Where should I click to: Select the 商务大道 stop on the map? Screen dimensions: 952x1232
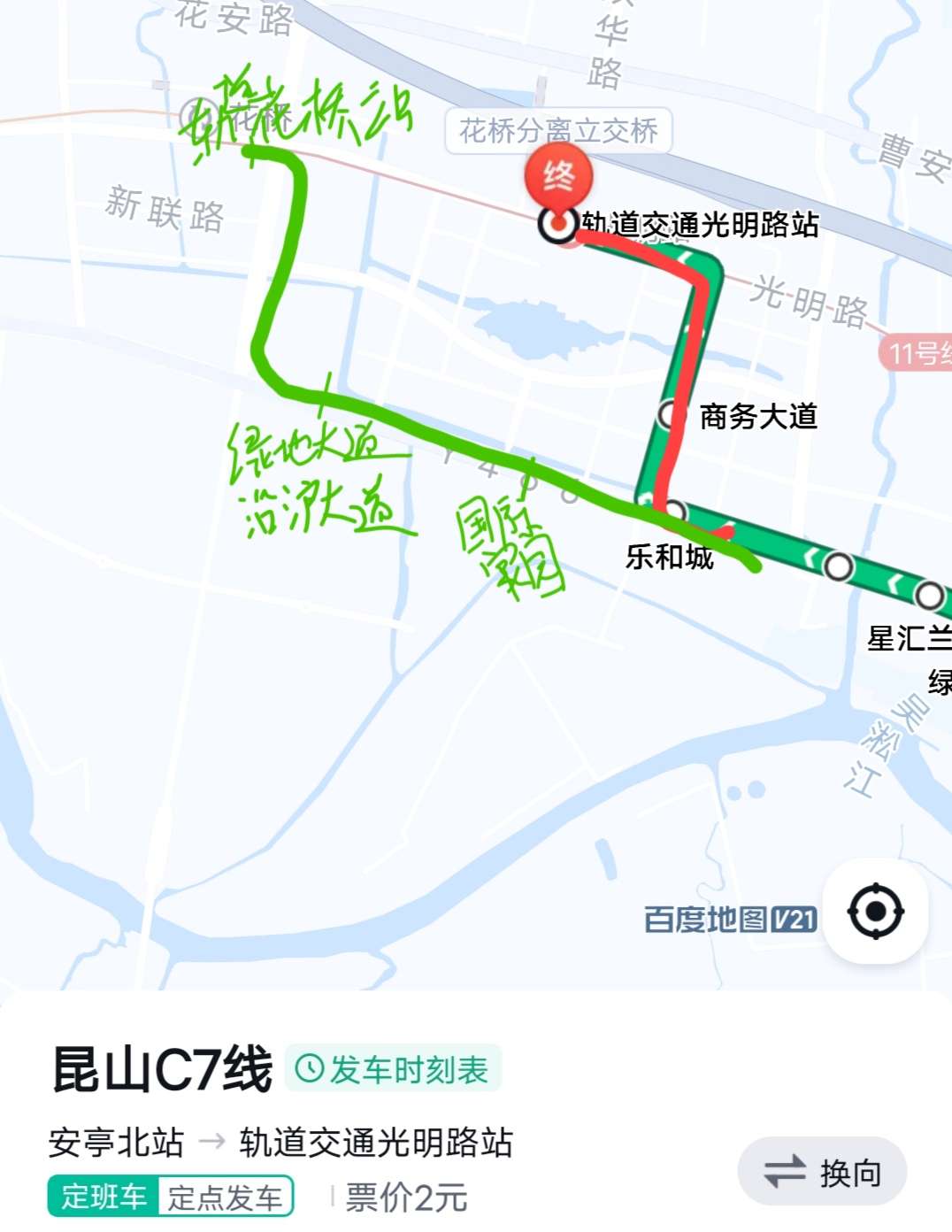click(670, 414)
